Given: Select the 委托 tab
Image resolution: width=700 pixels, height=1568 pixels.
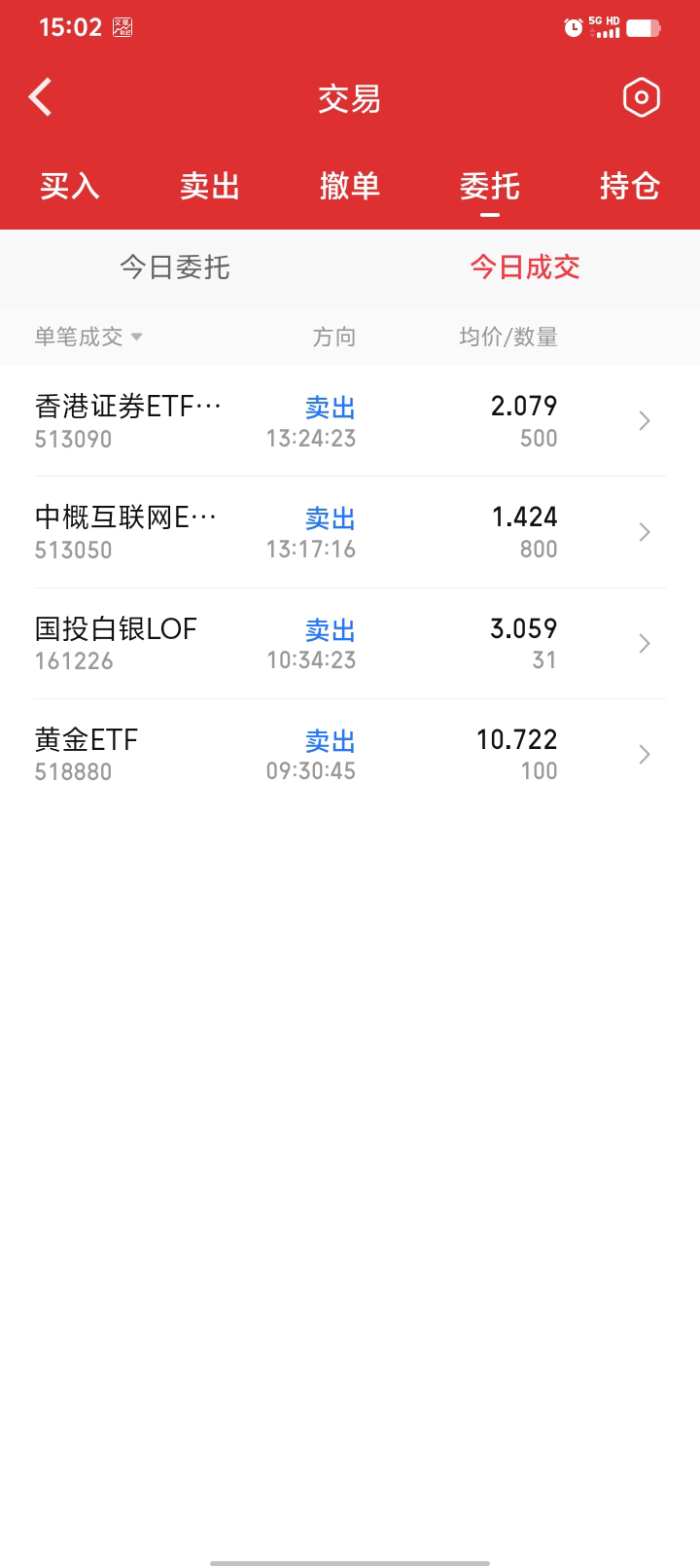Looking at the screenshot, I should click(490, 186).
